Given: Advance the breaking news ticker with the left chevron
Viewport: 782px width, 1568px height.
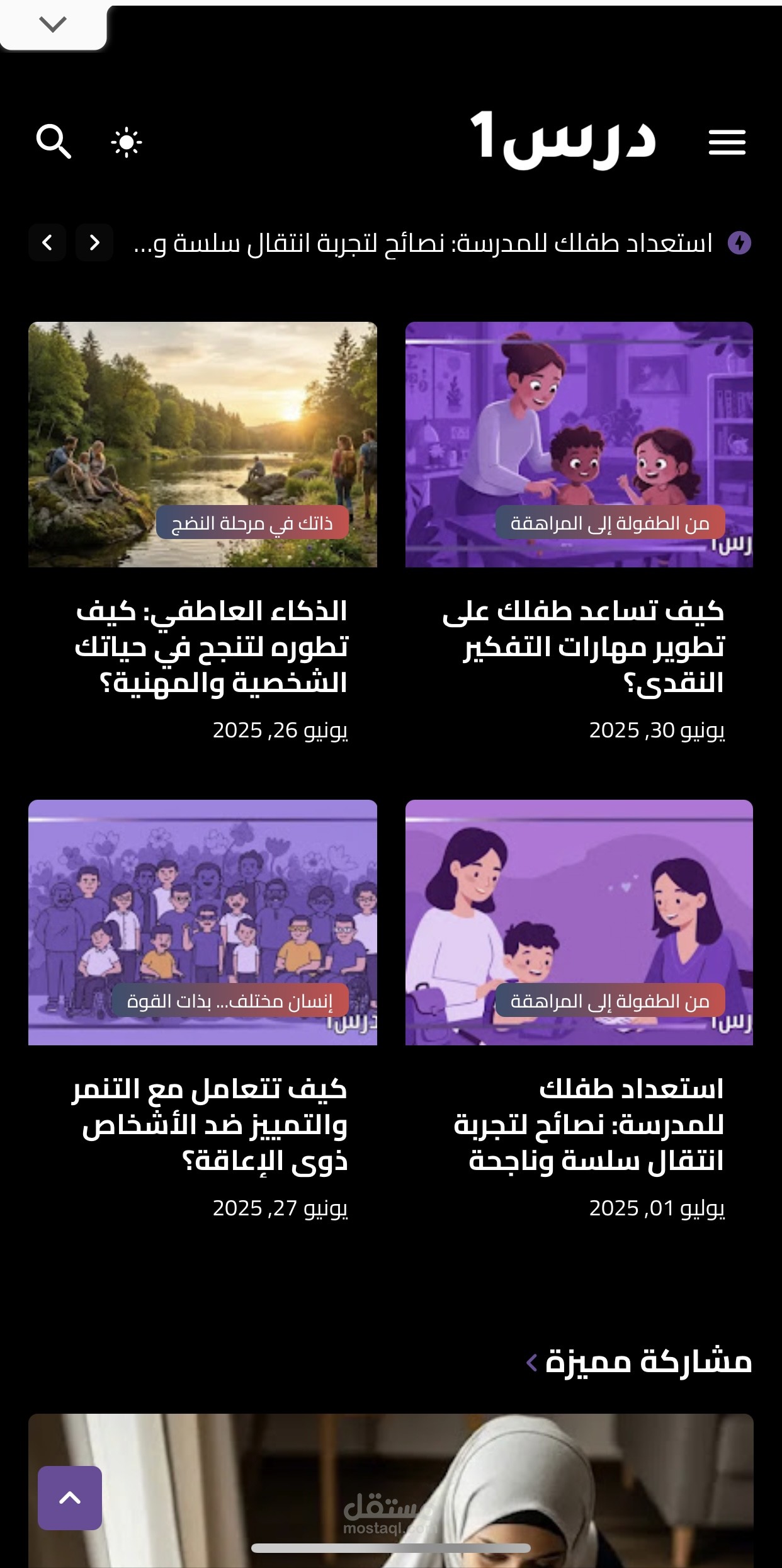Looking at the screenshot, I should (x=47, y=243).
